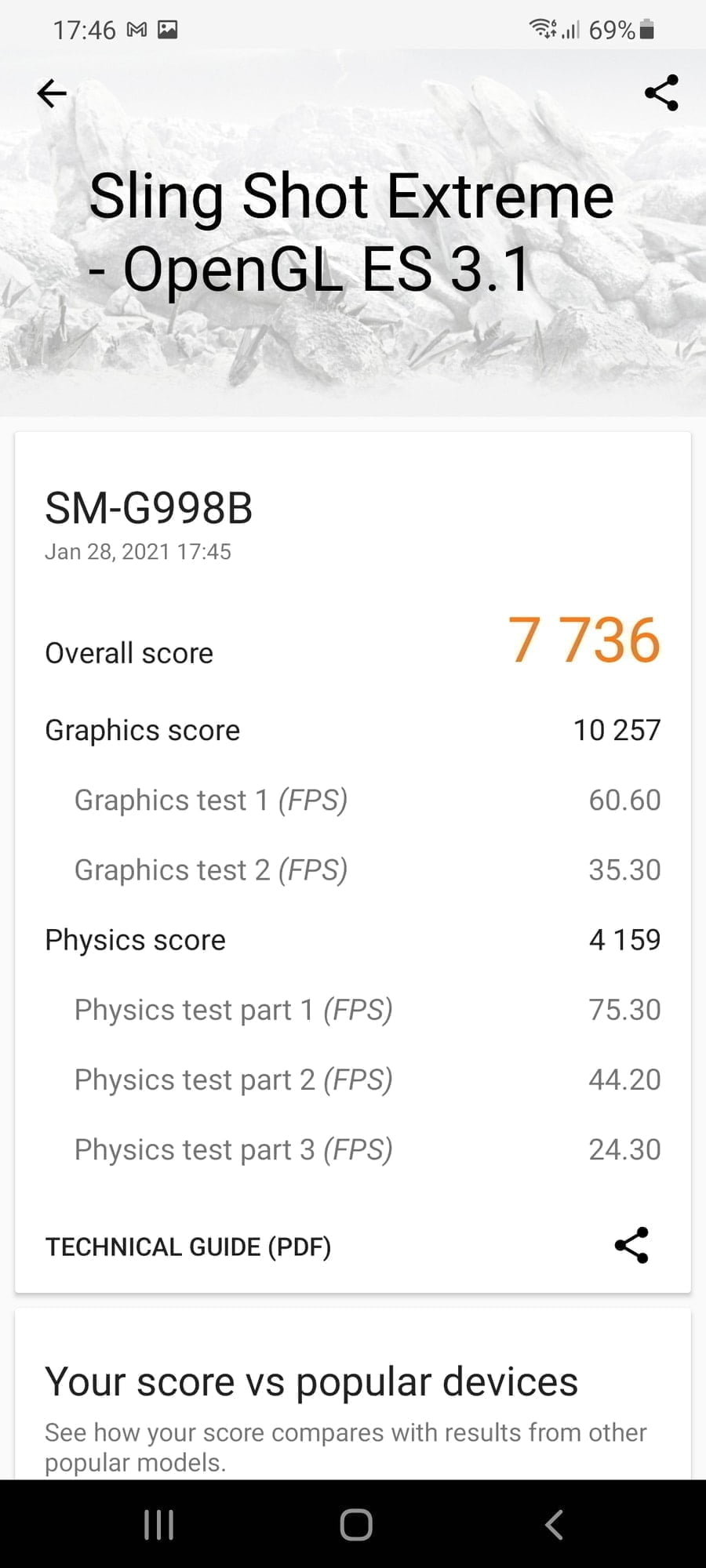Tap the system home button
The image size is (706, 1568).
pos(355,1525)
